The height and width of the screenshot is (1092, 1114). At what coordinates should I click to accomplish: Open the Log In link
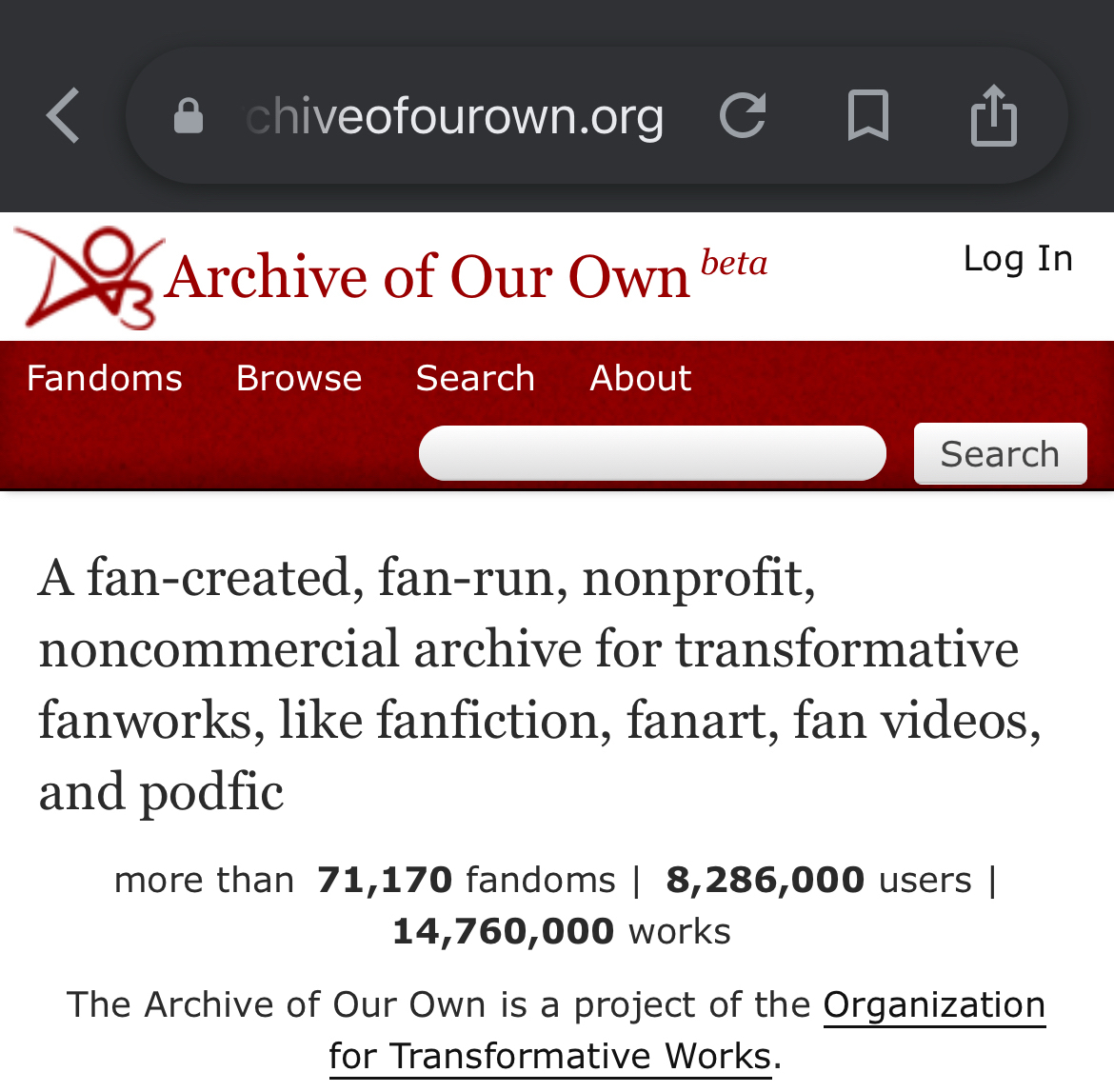(x=1017, y=259)
